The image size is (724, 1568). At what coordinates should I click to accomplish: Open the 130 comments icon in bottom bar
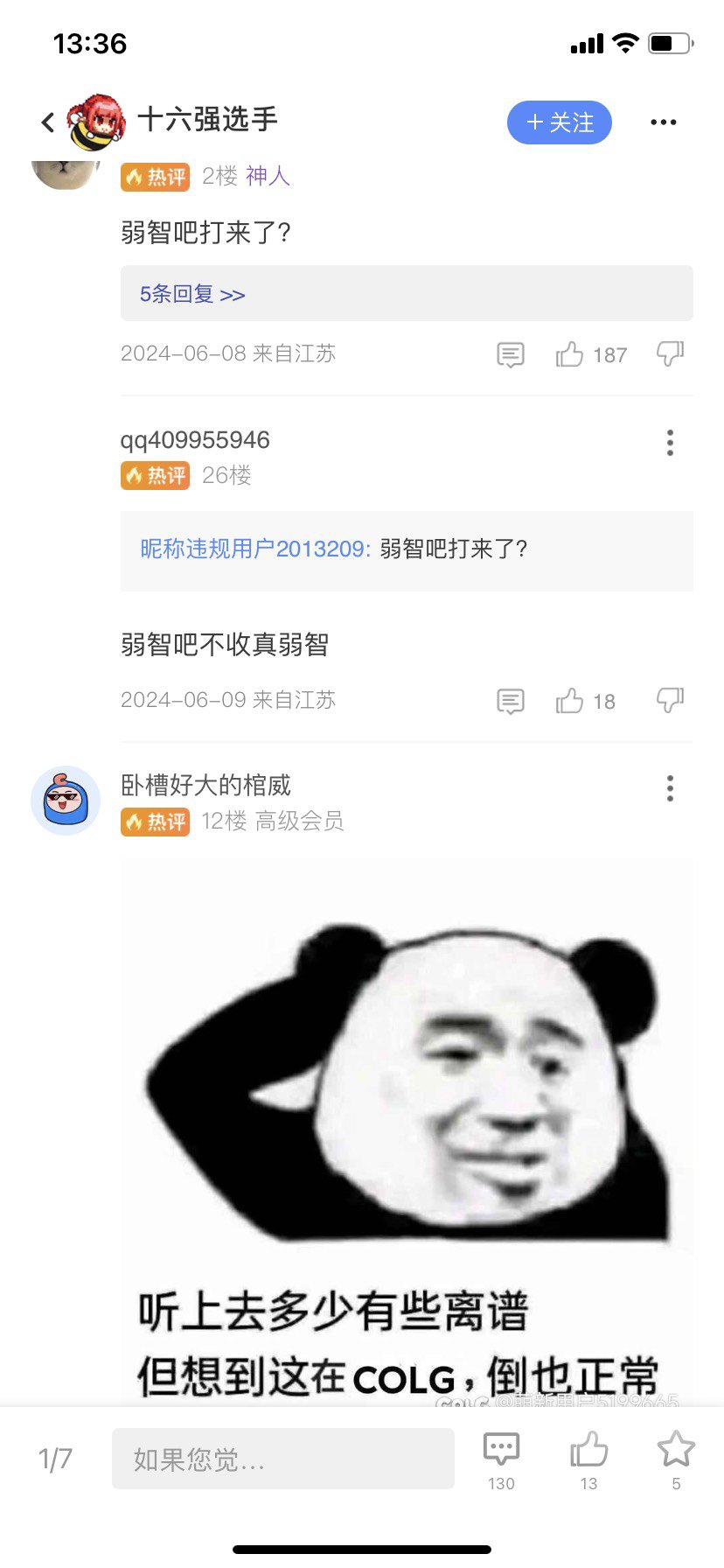point(501,1460)
